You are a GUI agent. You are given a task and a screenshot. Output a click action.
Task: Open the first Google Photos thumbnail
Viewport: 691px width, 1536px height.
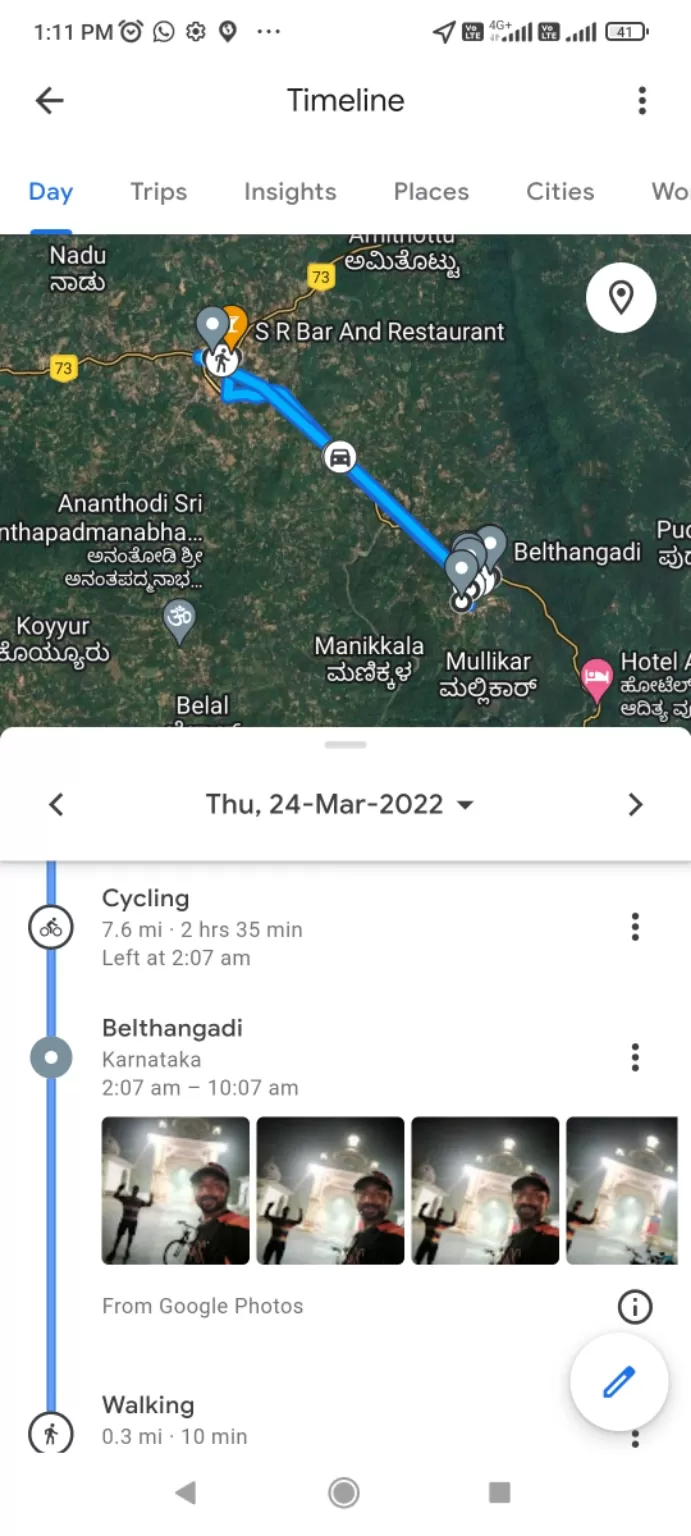coord(176,1190)
